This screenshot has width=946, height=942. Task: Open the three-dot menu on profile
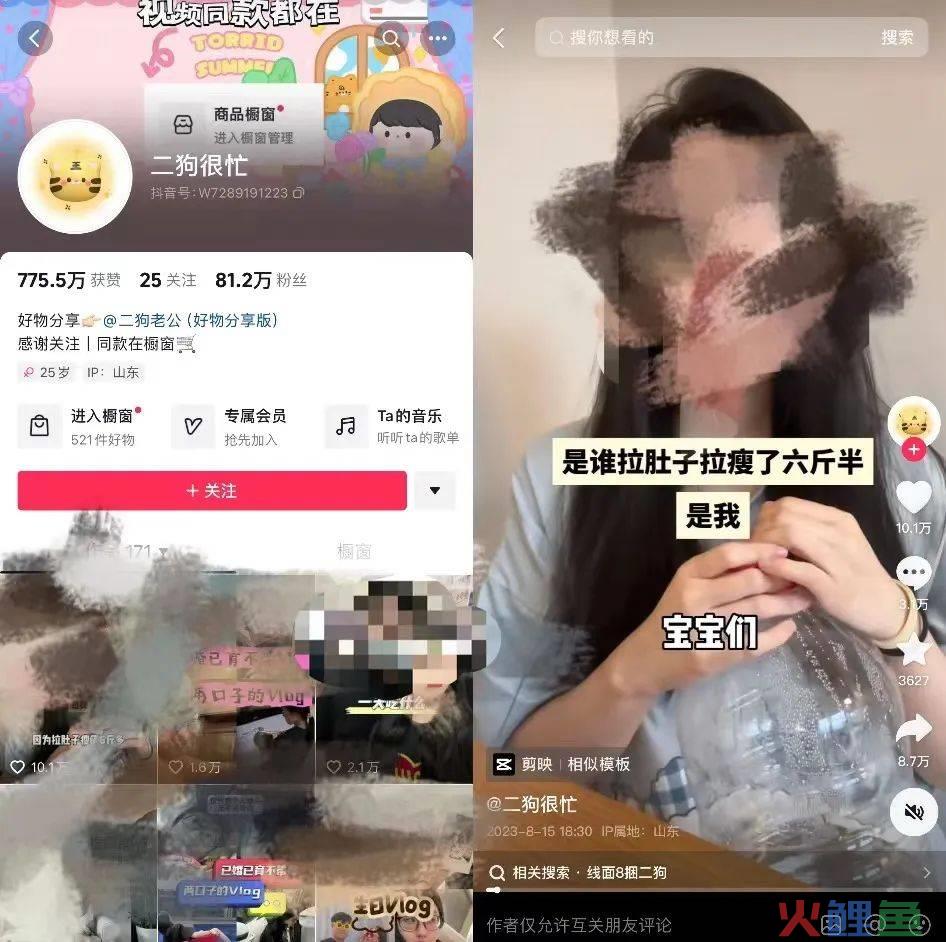point(438,39)
